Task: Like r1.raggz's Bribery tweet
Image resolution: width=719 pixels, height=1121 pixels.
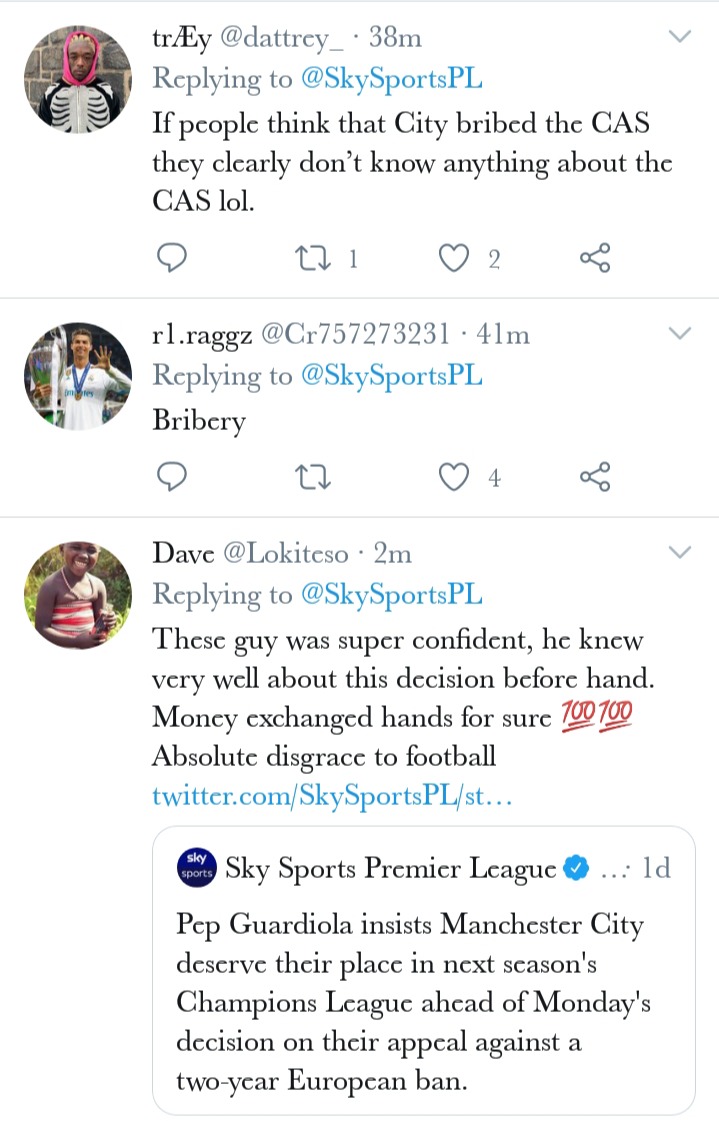Action: (455, 478)
